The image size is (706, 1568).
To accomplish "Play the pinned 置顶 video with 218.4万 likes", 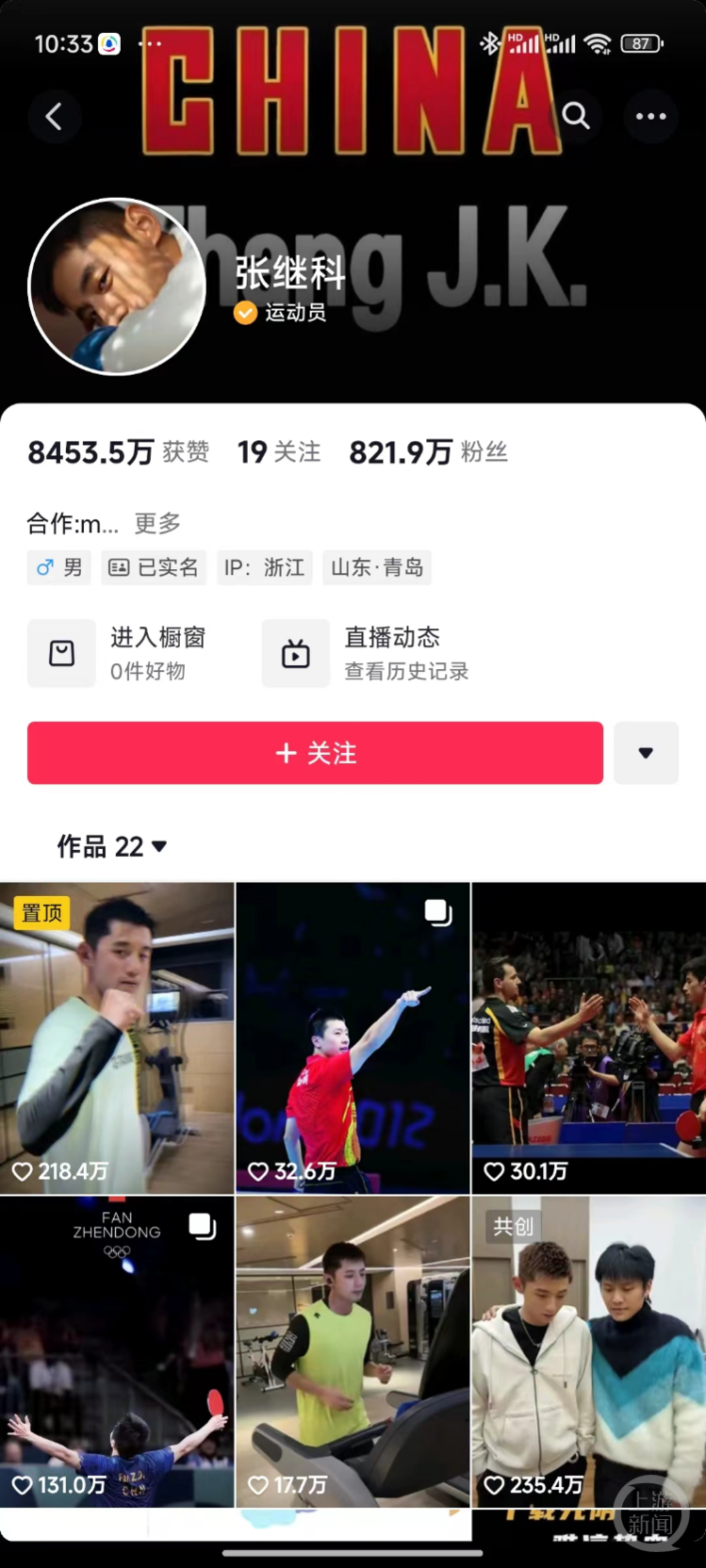I will tap(117, 1037).
